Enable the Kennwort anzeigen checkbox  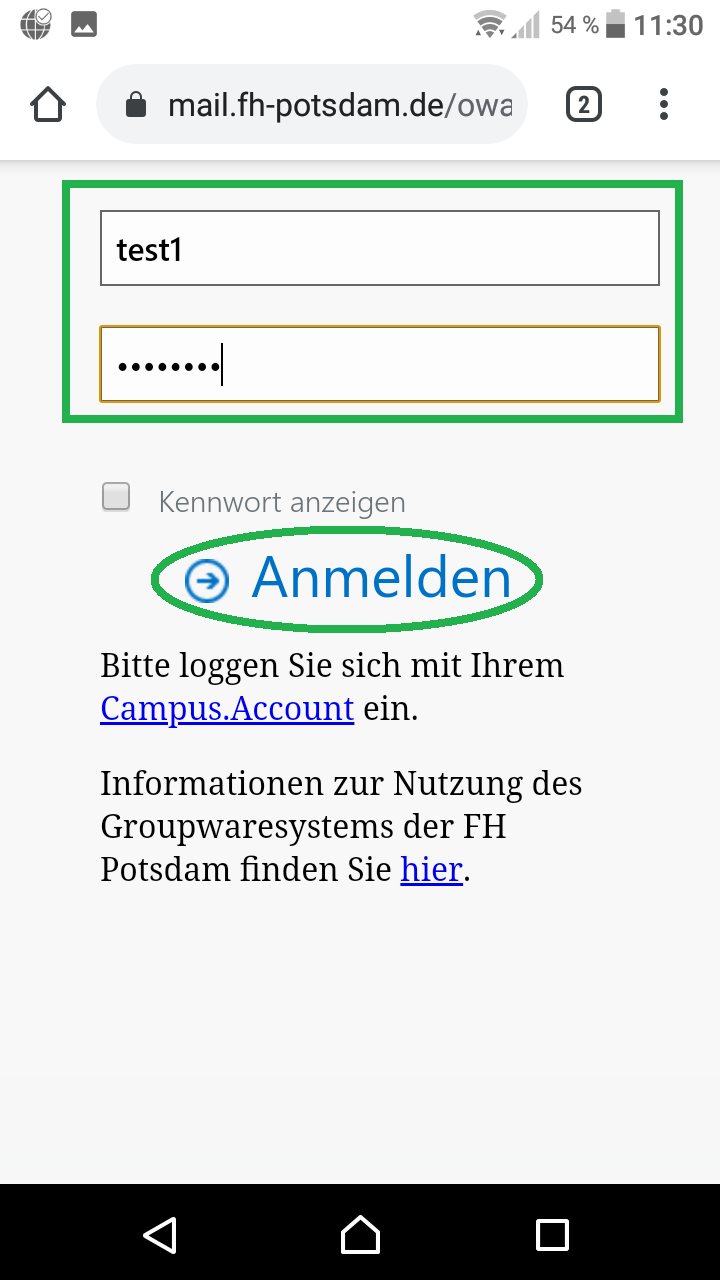pos(116,497)
